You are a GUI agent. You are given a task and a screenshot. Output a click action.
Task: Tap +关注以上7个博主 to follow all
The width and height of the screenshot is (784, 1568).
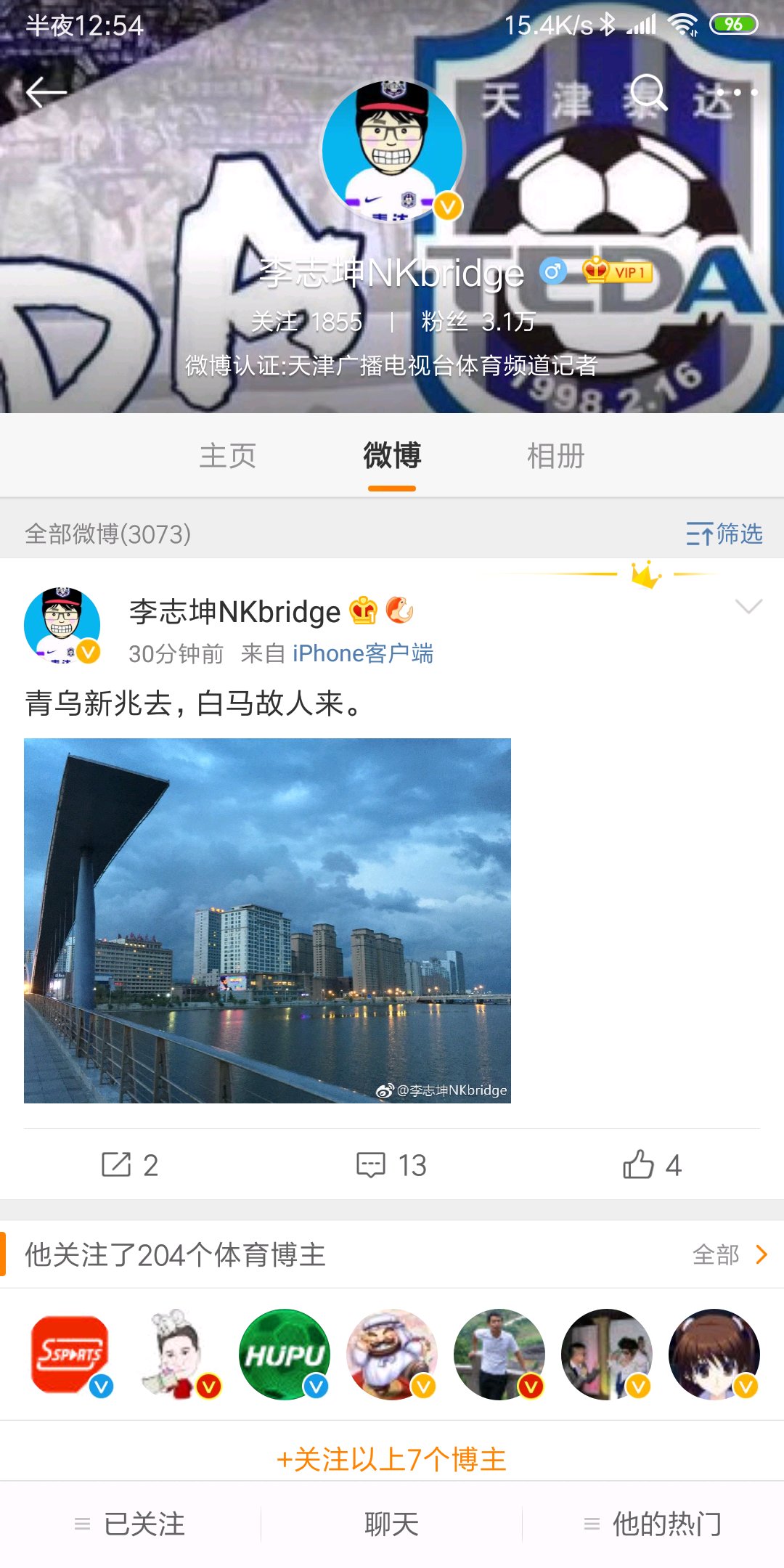pyautogui.click(x=391, y=1459)
